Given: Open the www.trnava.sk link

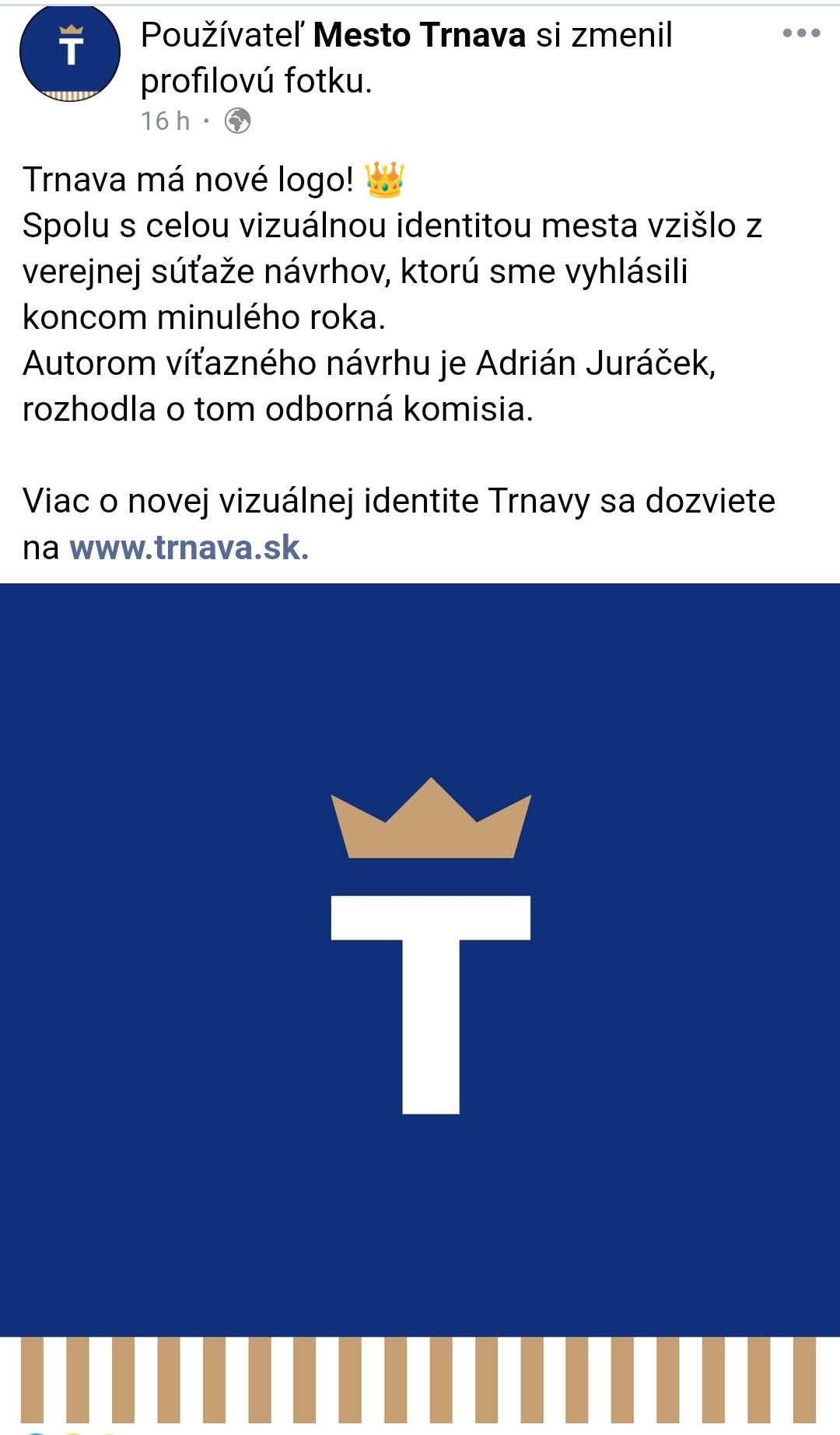Looking at the screenshot, I should [189, 548].
